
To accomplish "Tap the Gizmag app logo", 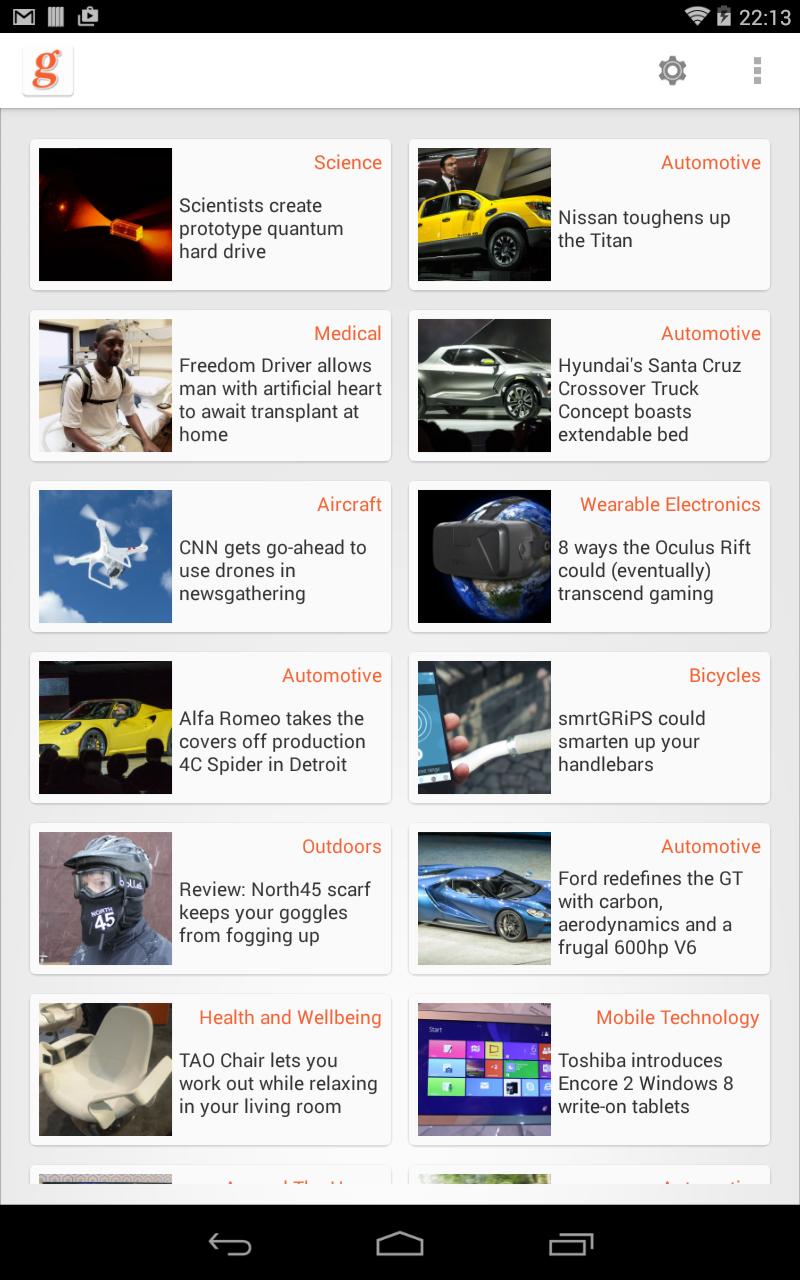I will pos(48,71).
